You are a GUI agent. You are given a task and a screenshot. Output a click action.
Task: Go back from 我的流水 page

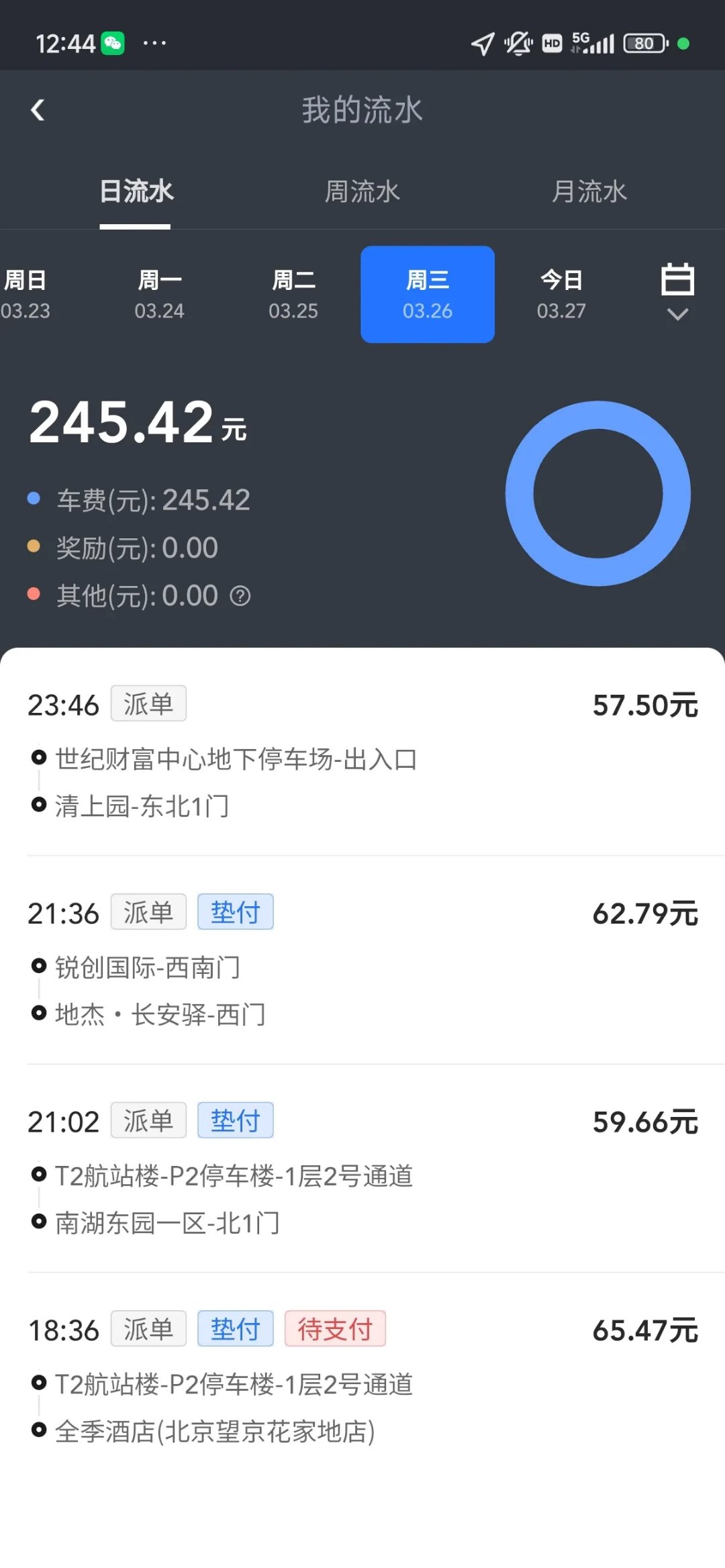[38, 110]
